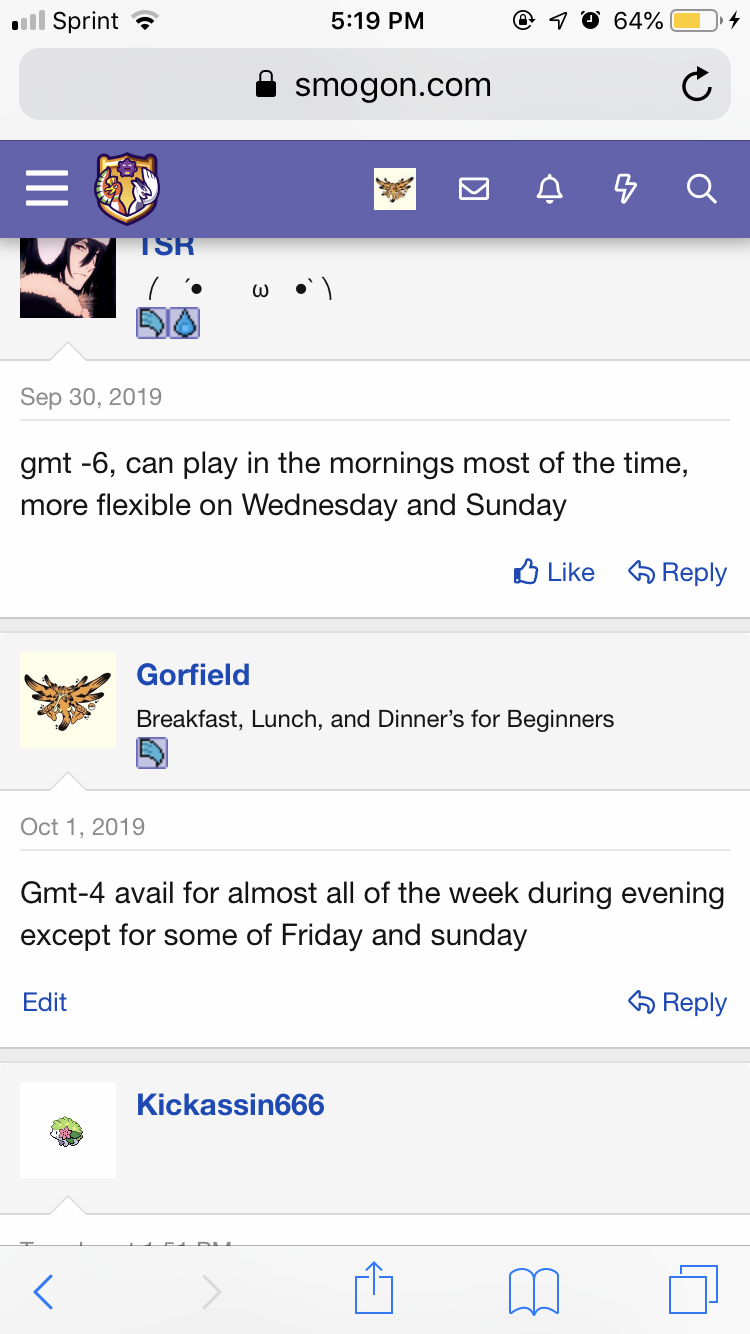Tap the Smogon logo to go home
Viewport: 750px width, 1334px height.
coord(127,188)
